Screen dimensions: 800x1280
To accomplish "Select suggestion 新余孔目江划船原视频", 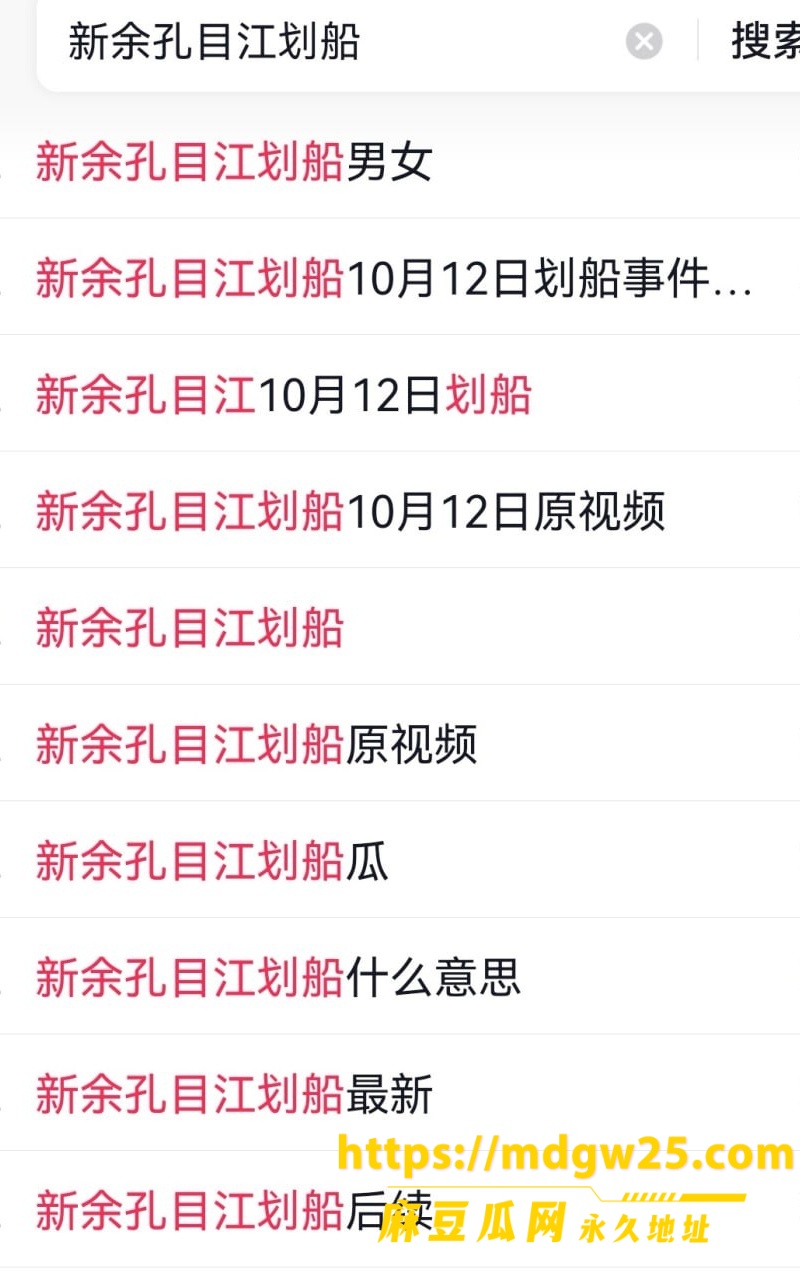I will pos(400,744).
